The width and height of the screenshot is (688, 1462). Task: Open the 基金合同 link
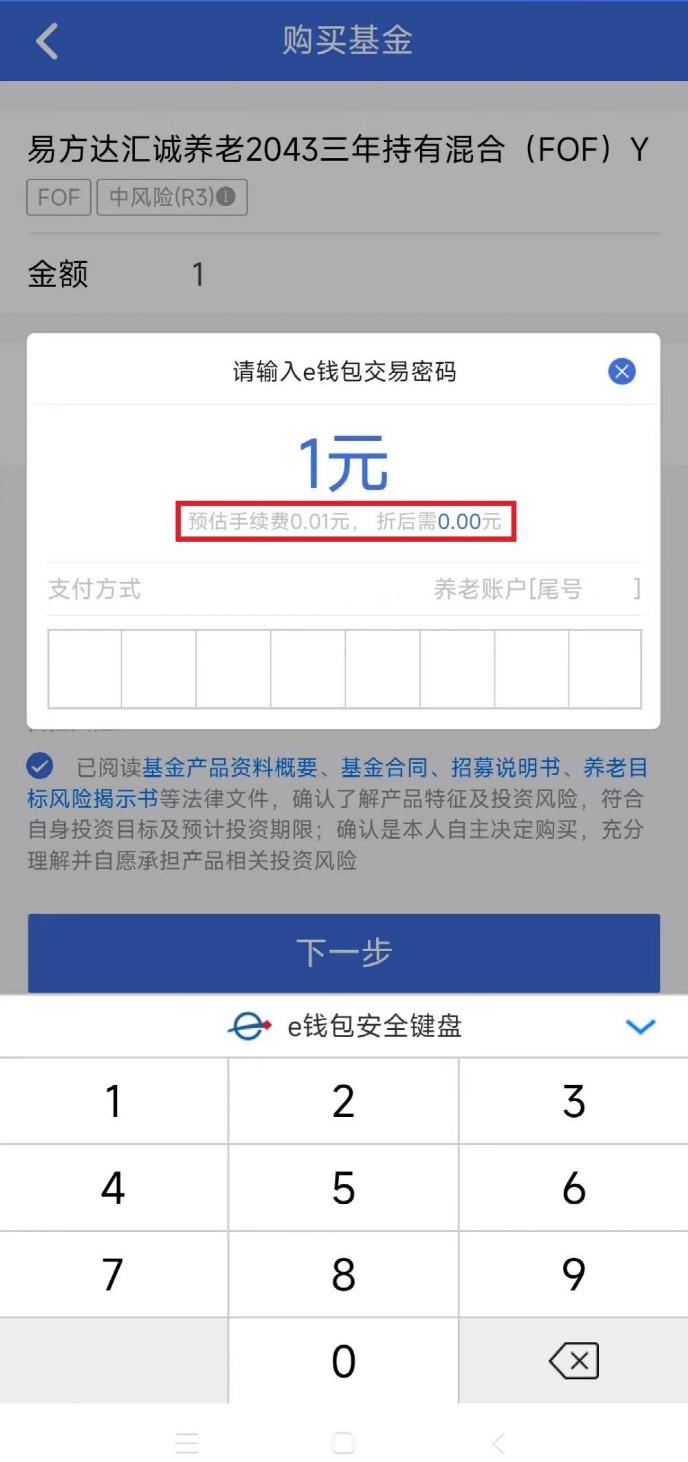[380, 768]
